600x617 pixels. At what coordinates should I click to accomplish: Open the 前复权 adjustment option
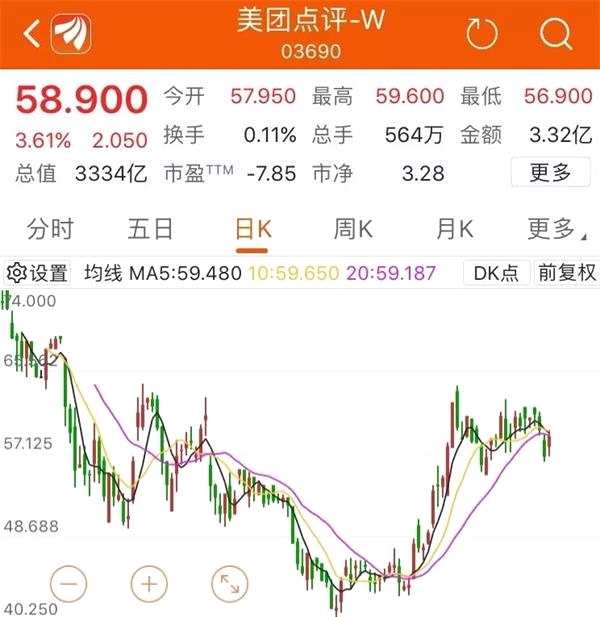(x=566, y=273)
